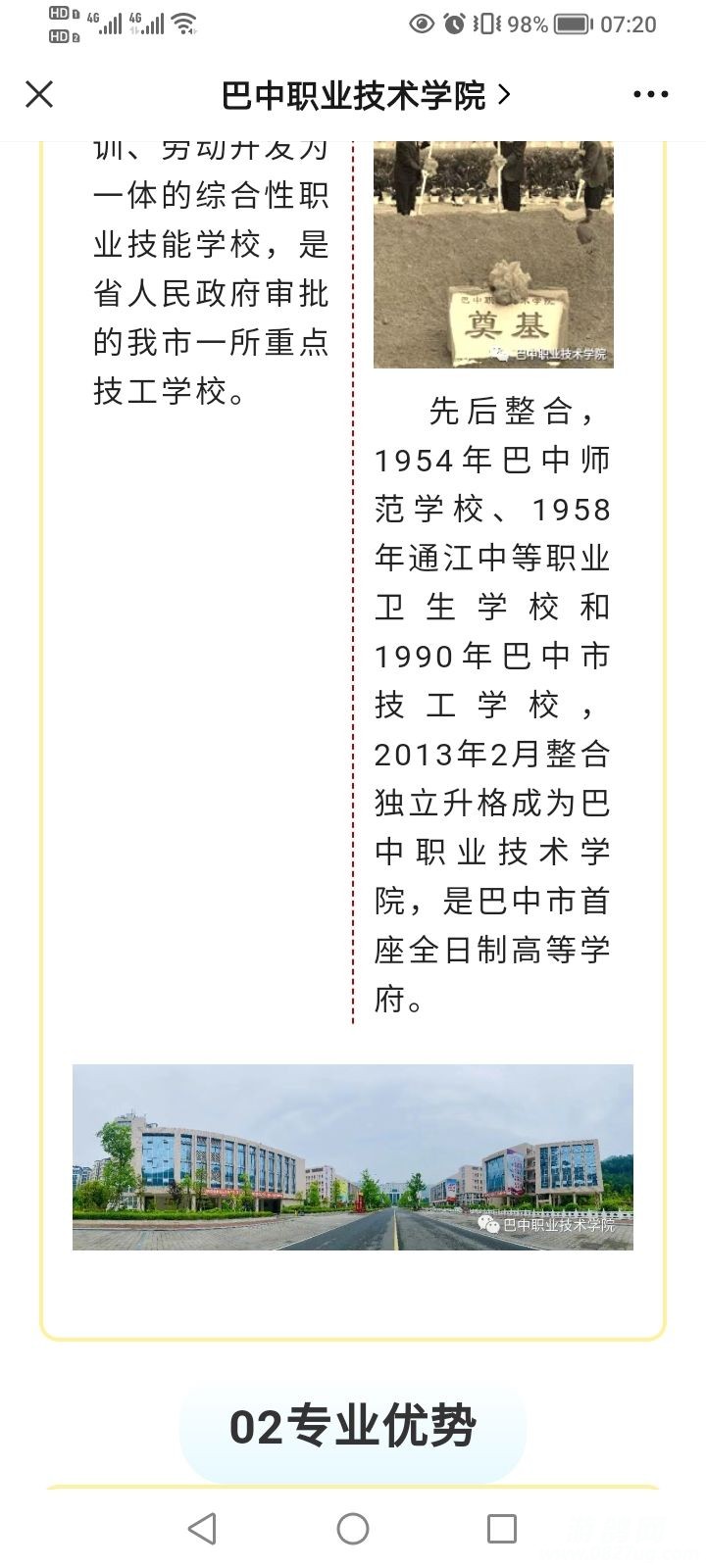Close the article page

point(39,94)
